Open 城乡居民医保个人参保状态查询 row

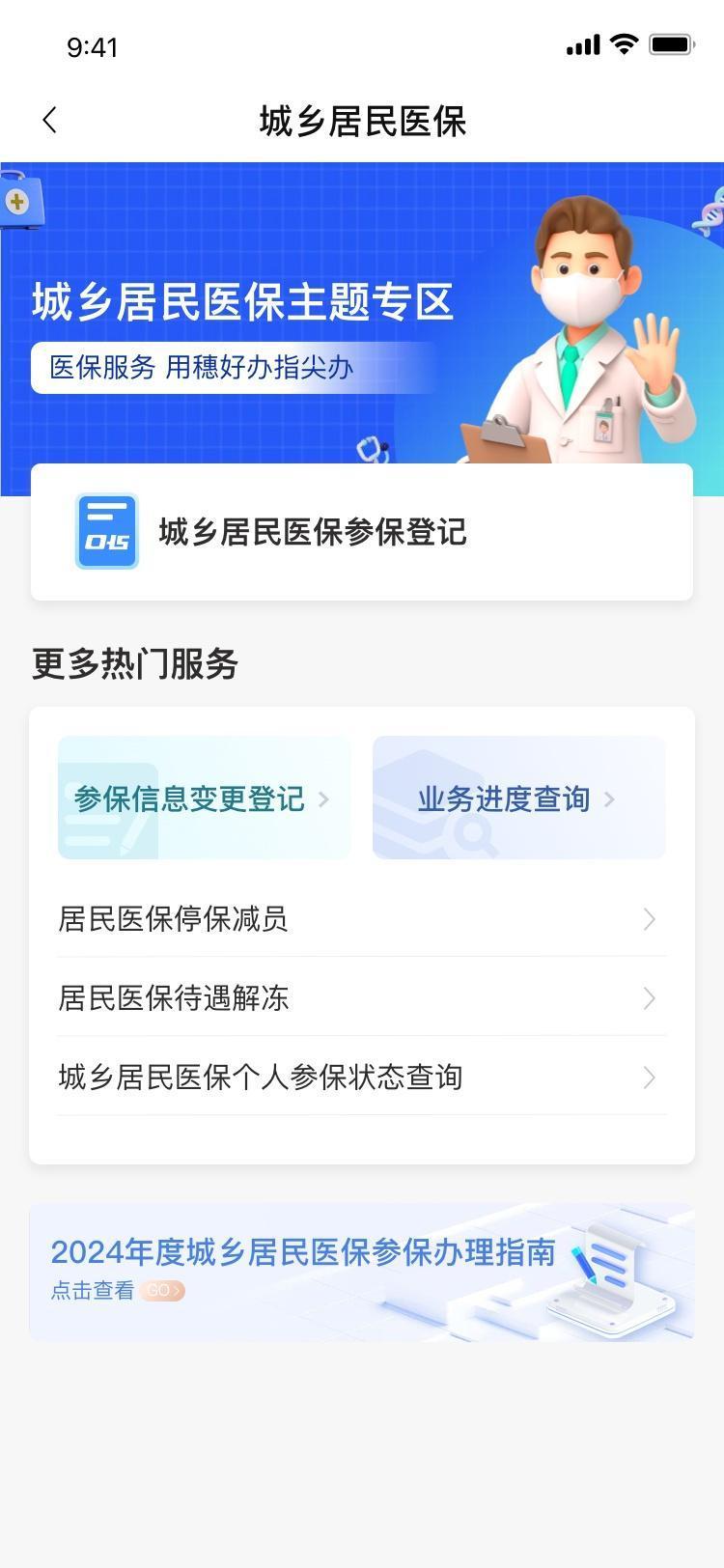pyautogui.click(x=361, y=1078)
